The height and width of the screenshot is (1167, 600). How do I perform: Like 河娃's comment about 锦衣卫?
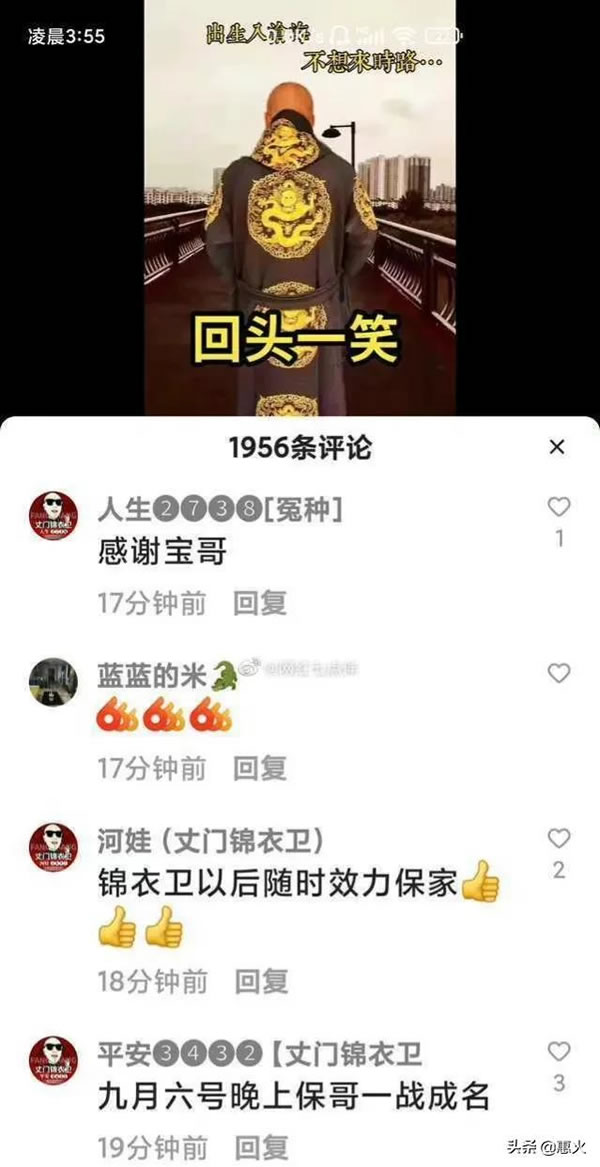[558, 838]
